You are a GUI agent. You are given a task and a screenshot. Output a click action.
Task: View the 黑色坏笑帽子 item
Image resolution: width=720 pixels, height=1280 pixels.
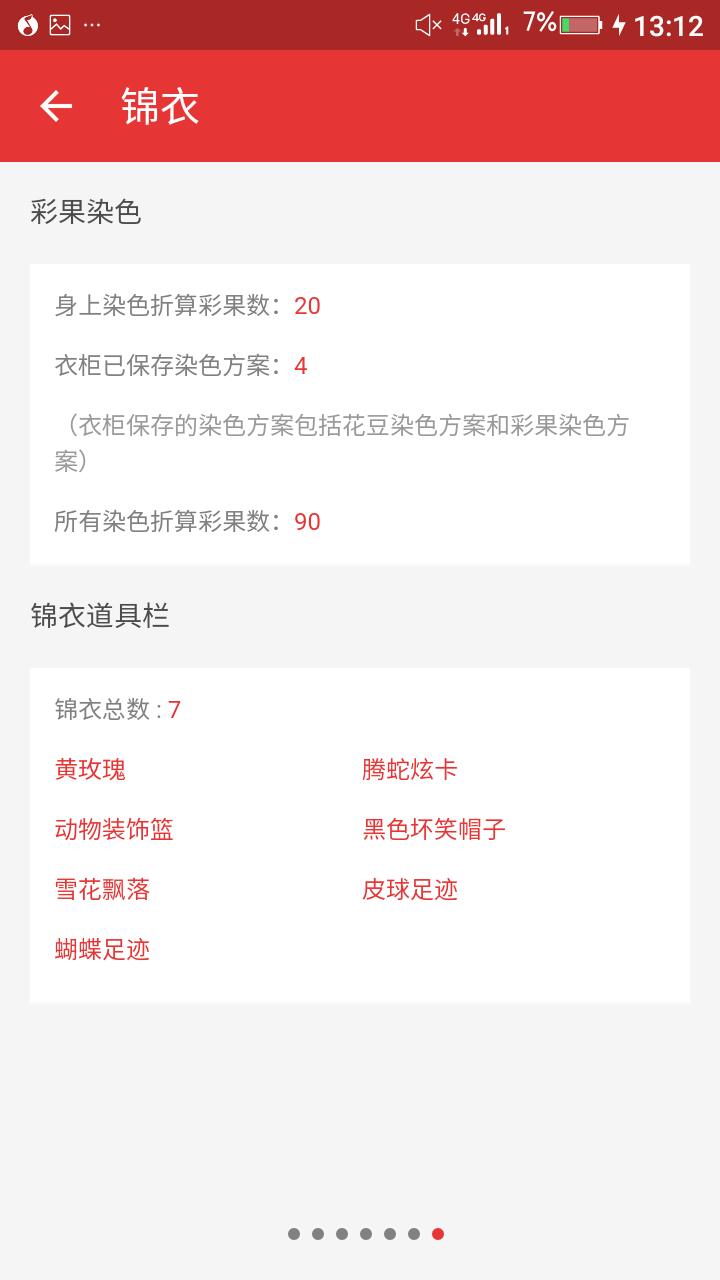point(434,829)
